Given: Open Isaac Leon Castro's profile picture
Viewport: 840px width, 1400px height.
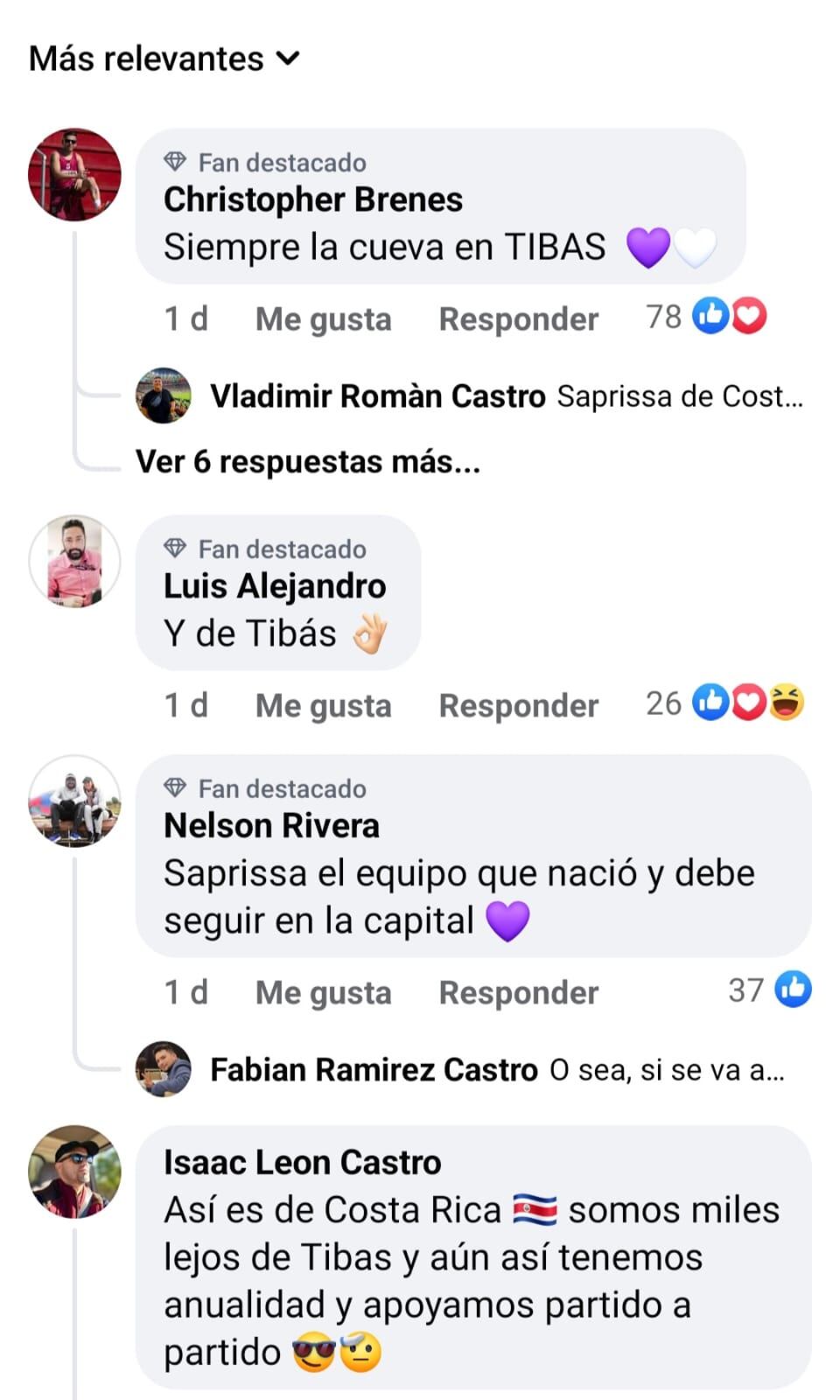Looking at the screenshot, I should point(75,1172).
